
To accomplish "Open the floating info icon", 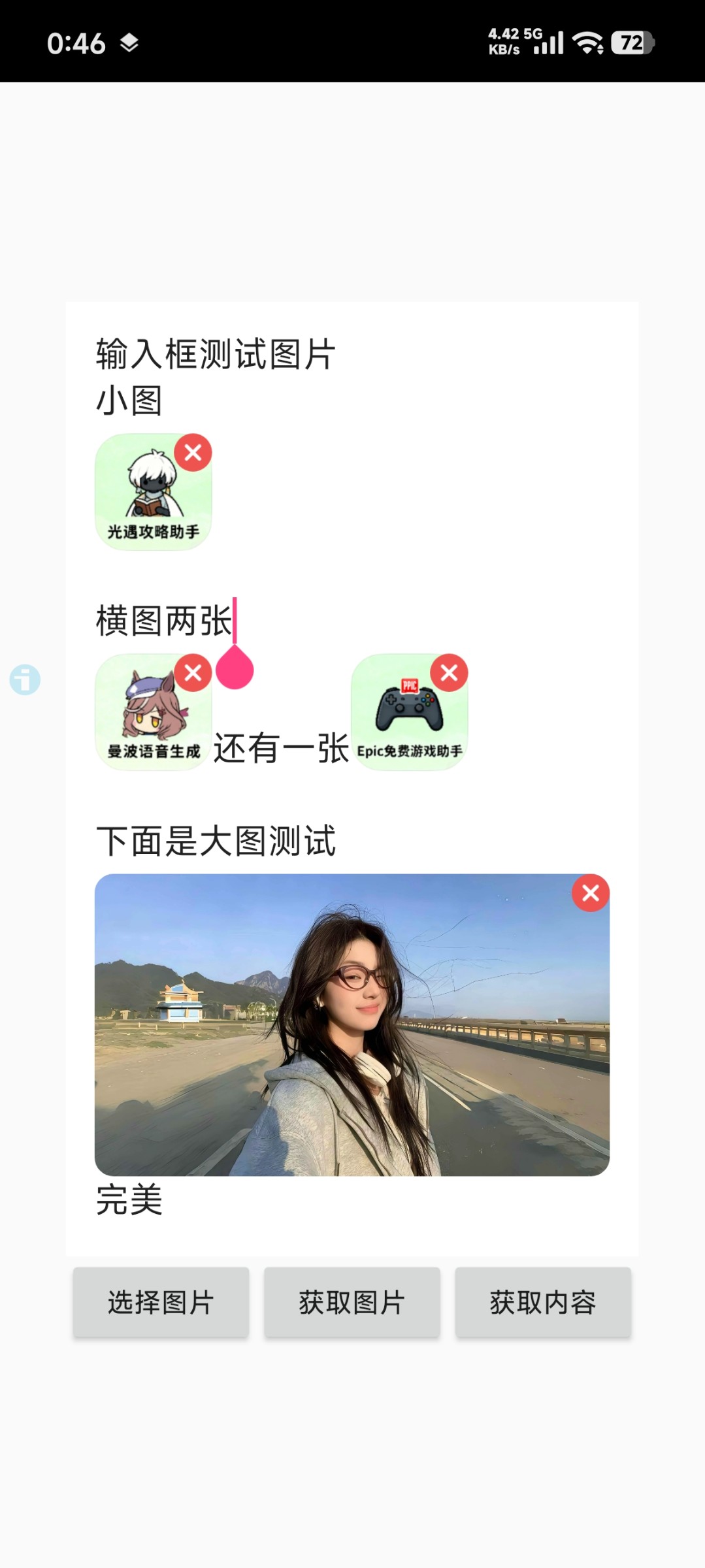I will 25,679.
